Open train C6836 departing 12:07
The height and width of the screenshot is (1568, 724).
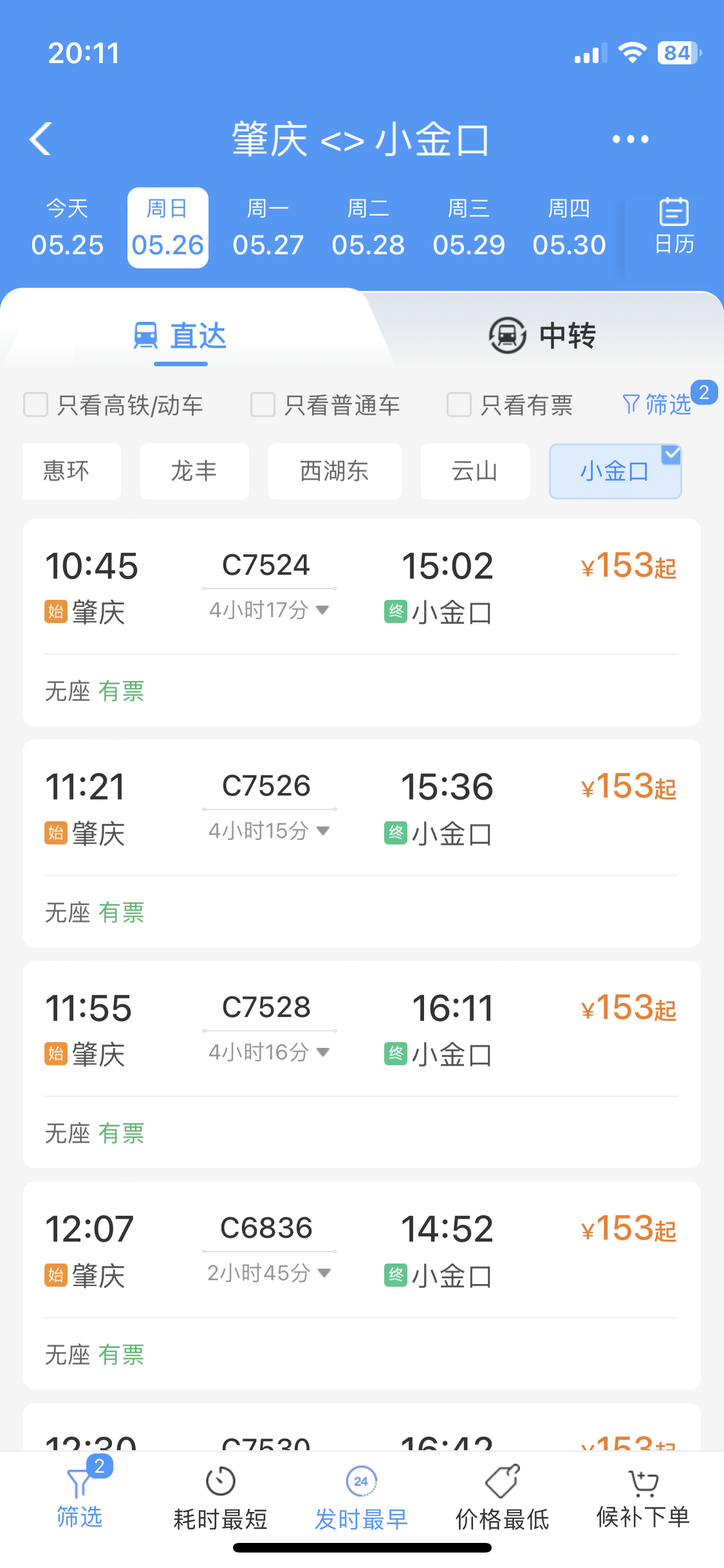[362, 1285]
